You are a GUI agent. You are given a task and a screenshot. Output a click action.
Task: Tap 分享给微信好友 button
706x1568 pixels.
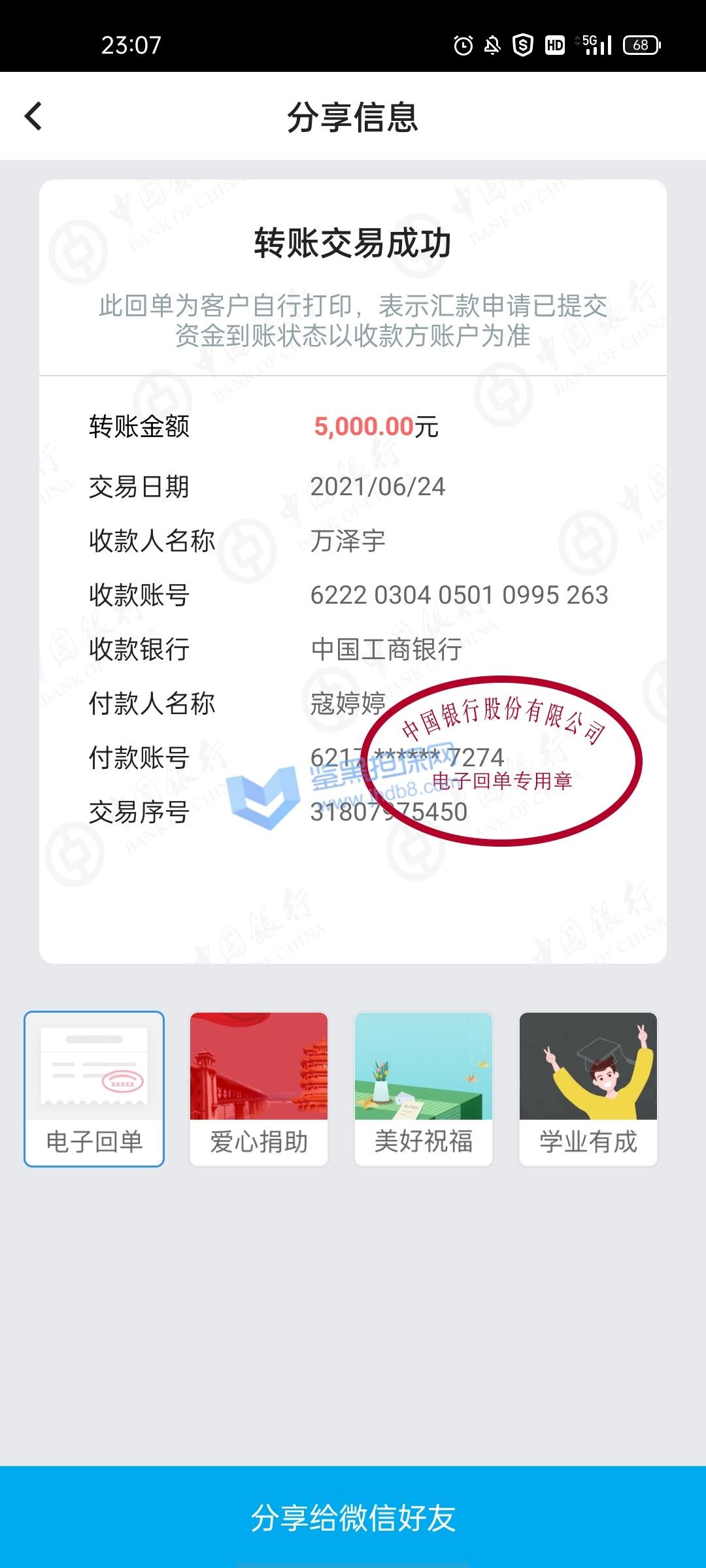point(353,1517)
